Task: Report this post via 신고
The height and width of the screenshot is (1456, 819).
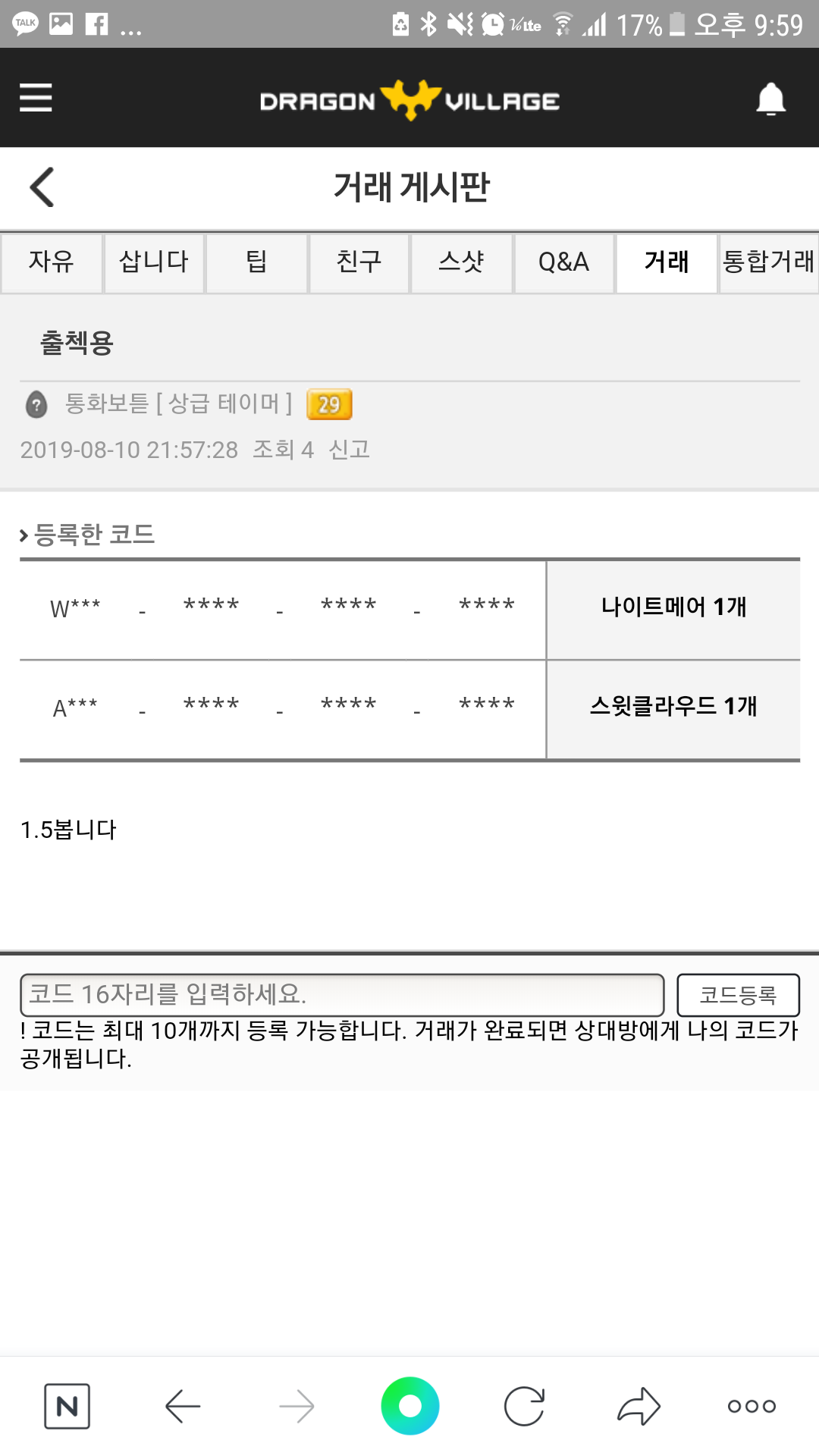Action: click(x=349, y=450)
